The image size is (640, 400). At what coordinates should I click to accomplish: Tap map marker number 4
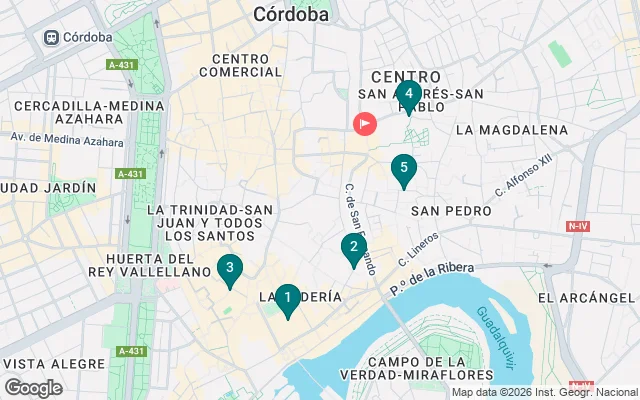coord(408,95)
